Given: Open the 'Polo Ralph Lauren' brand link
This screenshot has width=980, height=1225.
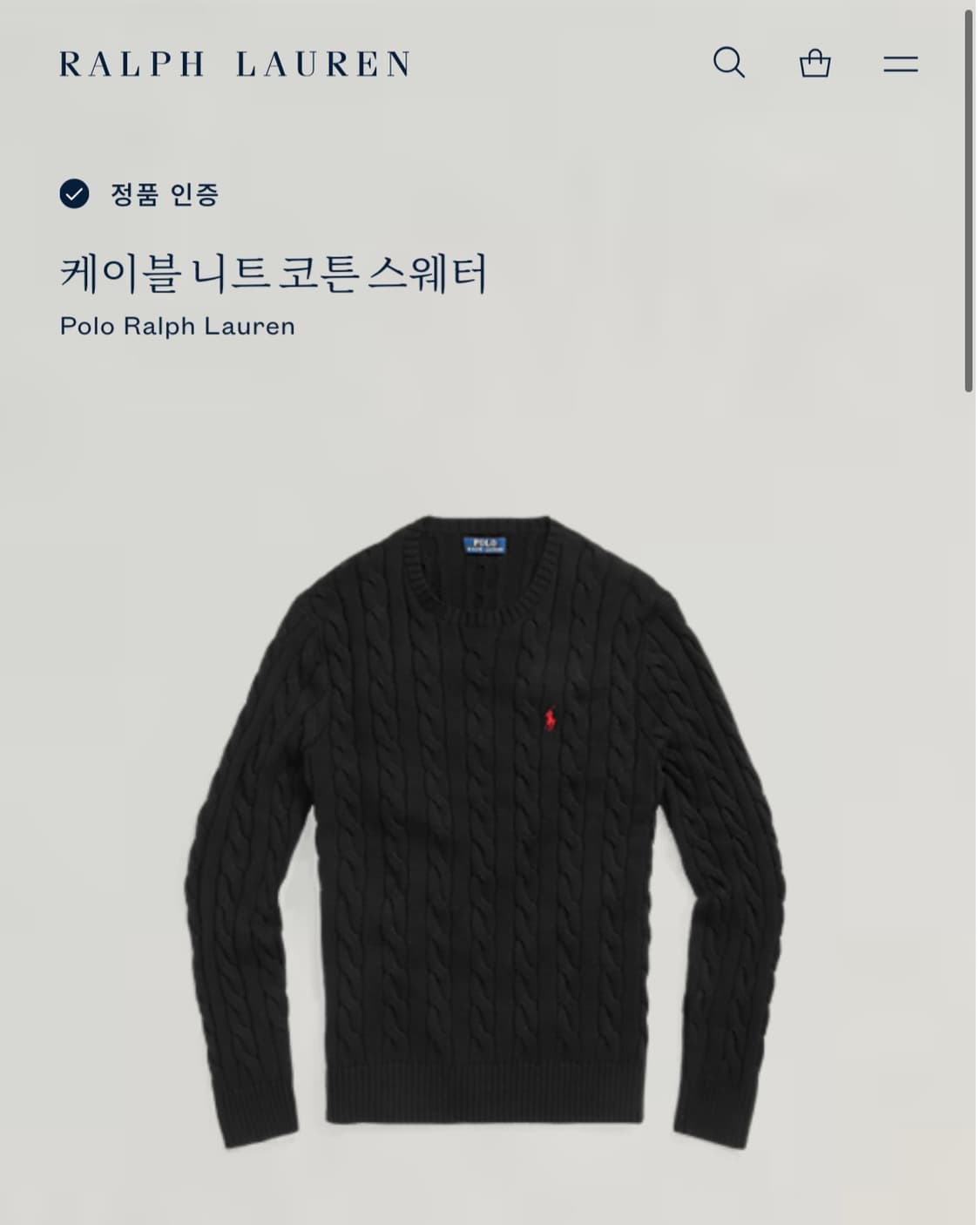Looking at the screenshot, I should (178, 327).
